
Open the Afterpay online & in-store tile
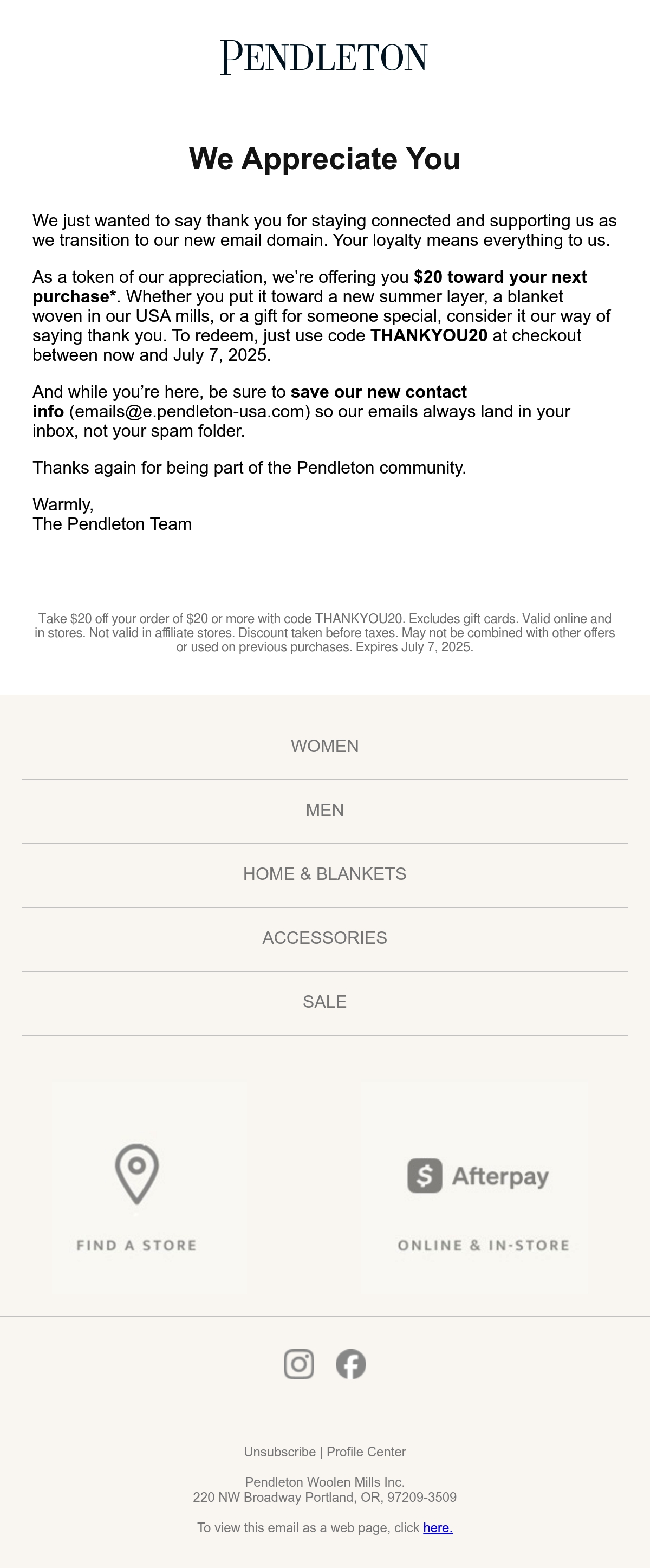pyautogui.click(x=474, y=1188)
